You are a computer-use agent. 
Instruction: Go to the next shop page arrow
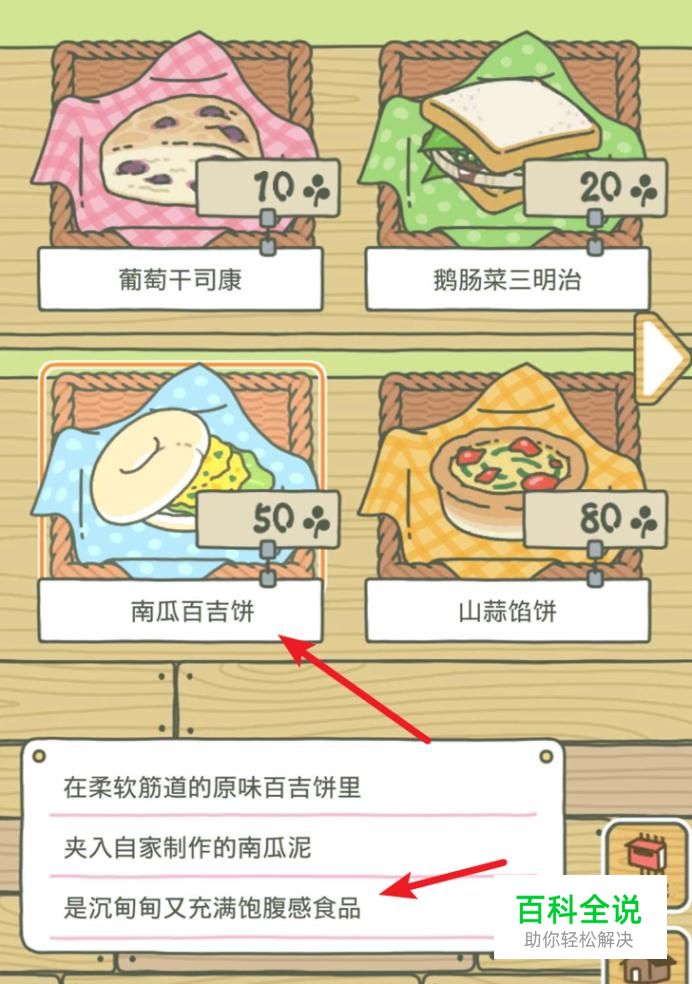click(663, 358)
